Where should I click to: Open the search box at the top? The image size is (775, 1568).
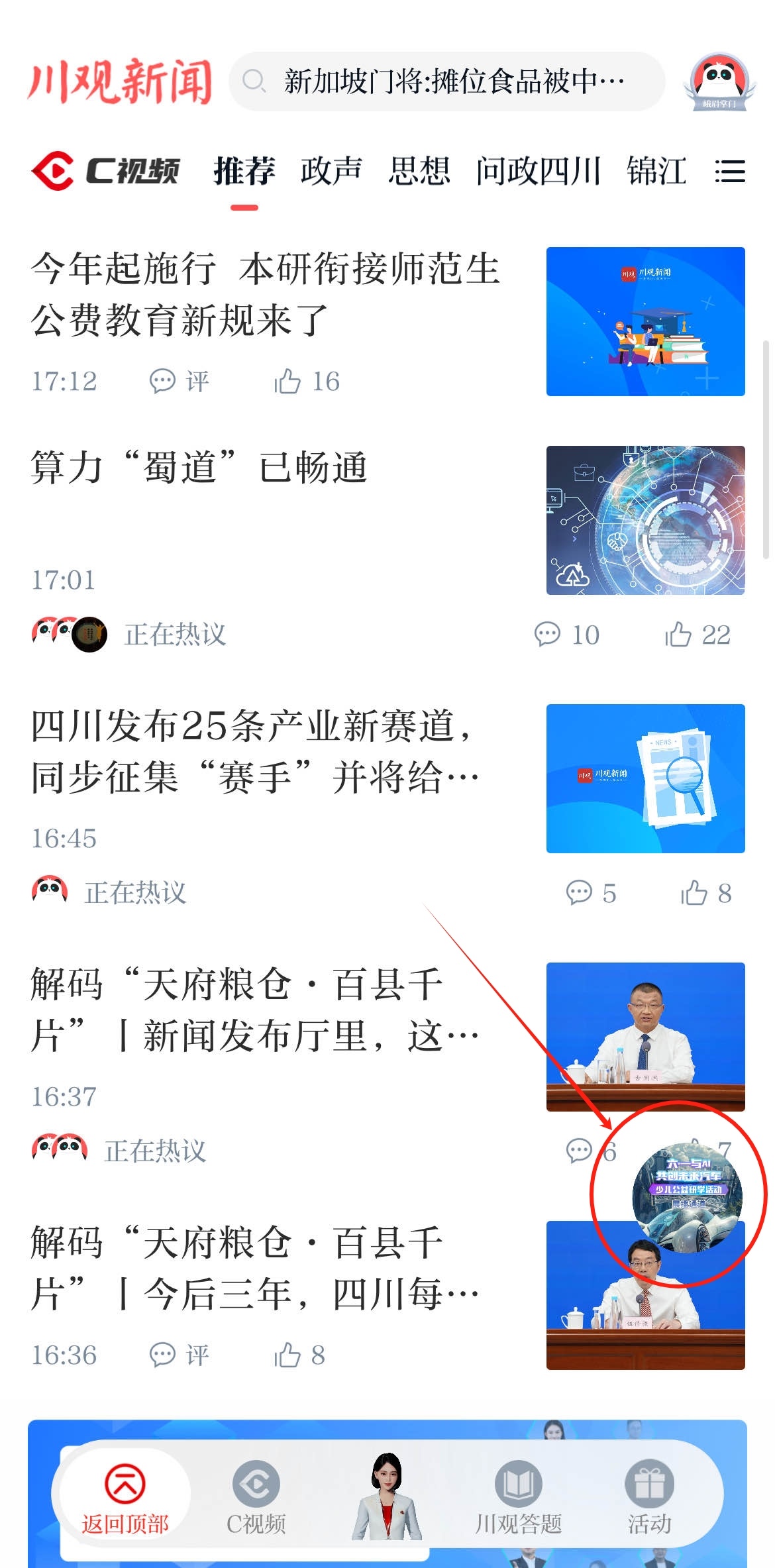click(446, 81)
